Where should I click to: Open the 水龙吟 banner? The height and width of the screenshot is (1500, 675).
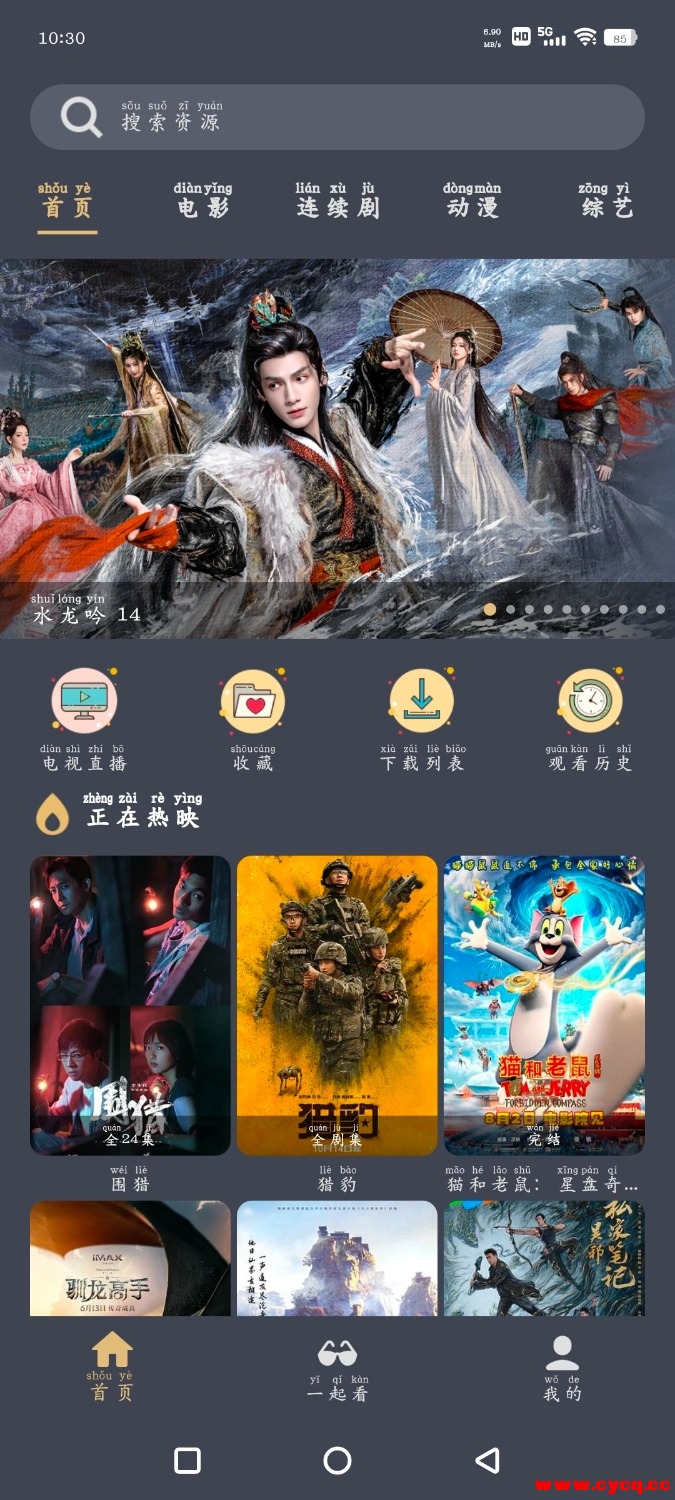pyautogui.click(x=337, y=448)
